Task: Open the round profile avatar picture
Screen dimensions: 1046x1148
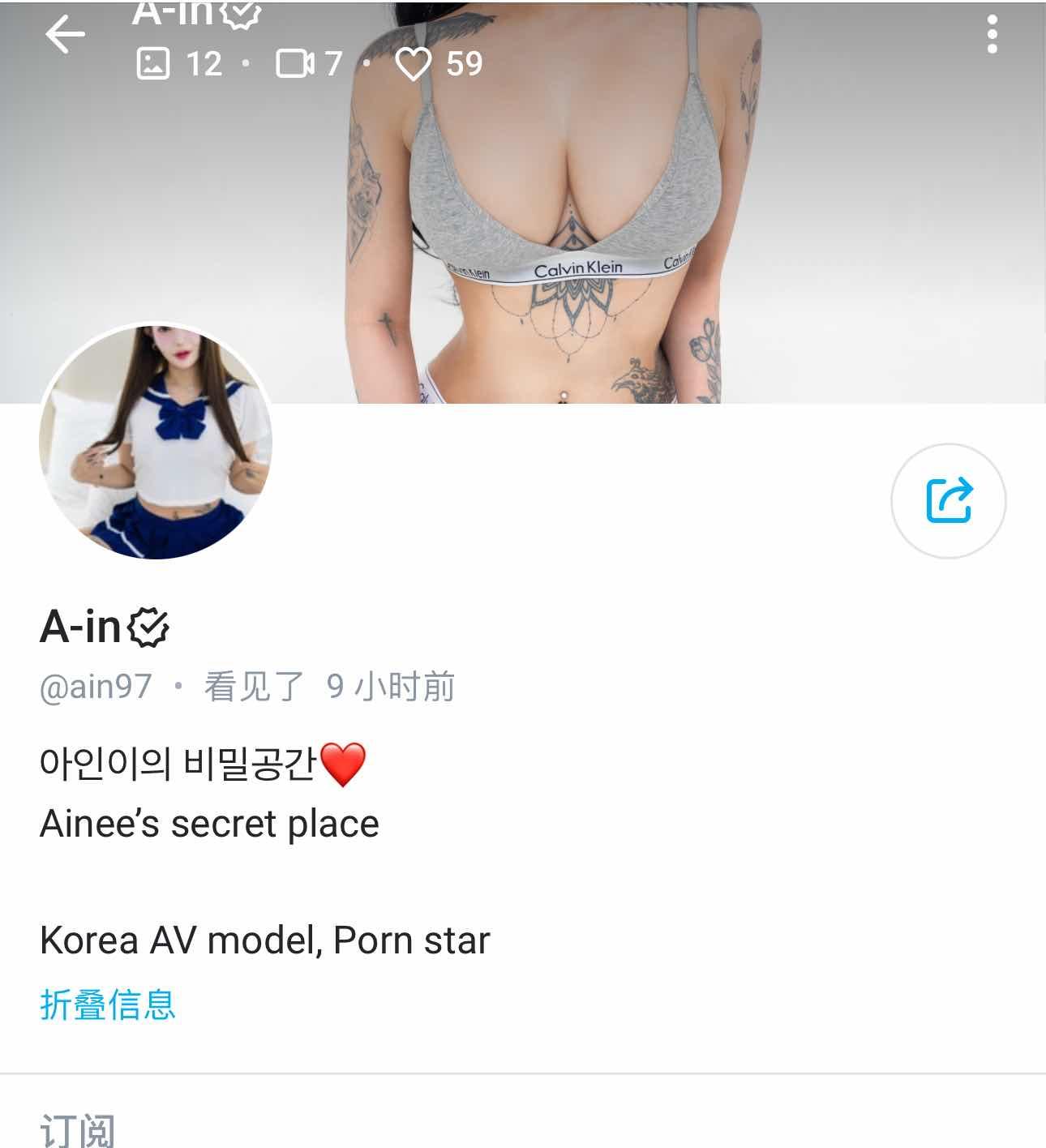Action: pos(156,442)
